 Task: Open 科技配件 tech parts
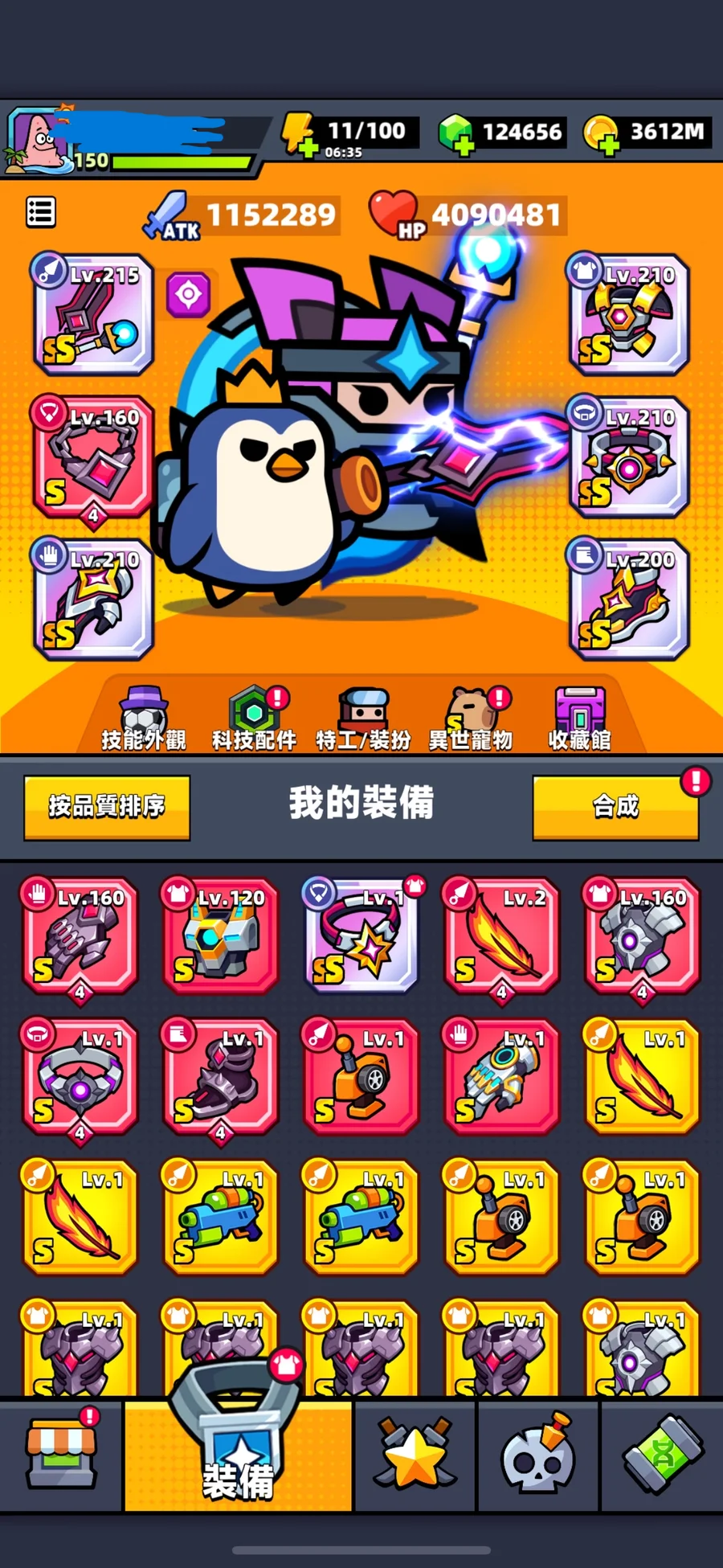[x=254, y=719]
